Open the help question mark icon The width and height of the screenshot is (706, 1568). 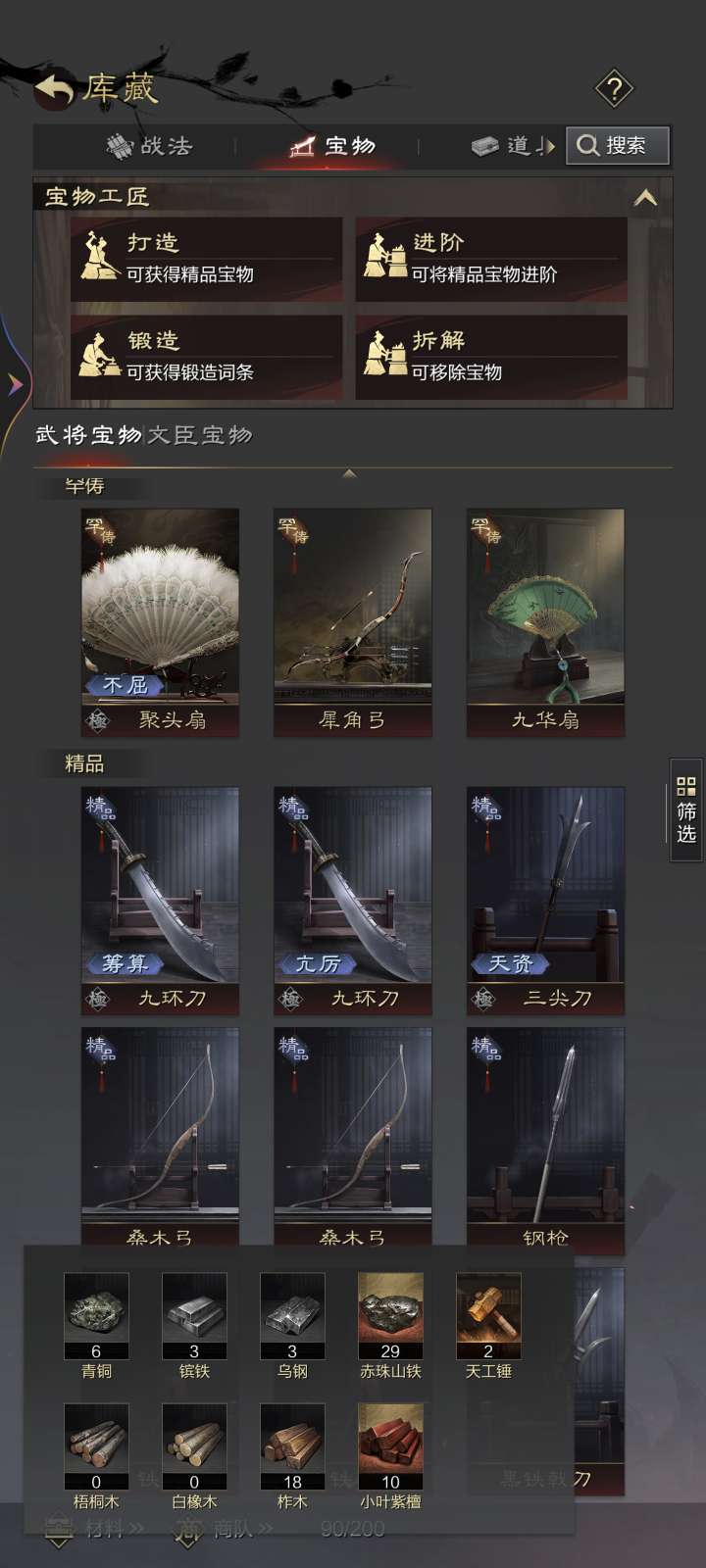(x=615, y=90)
